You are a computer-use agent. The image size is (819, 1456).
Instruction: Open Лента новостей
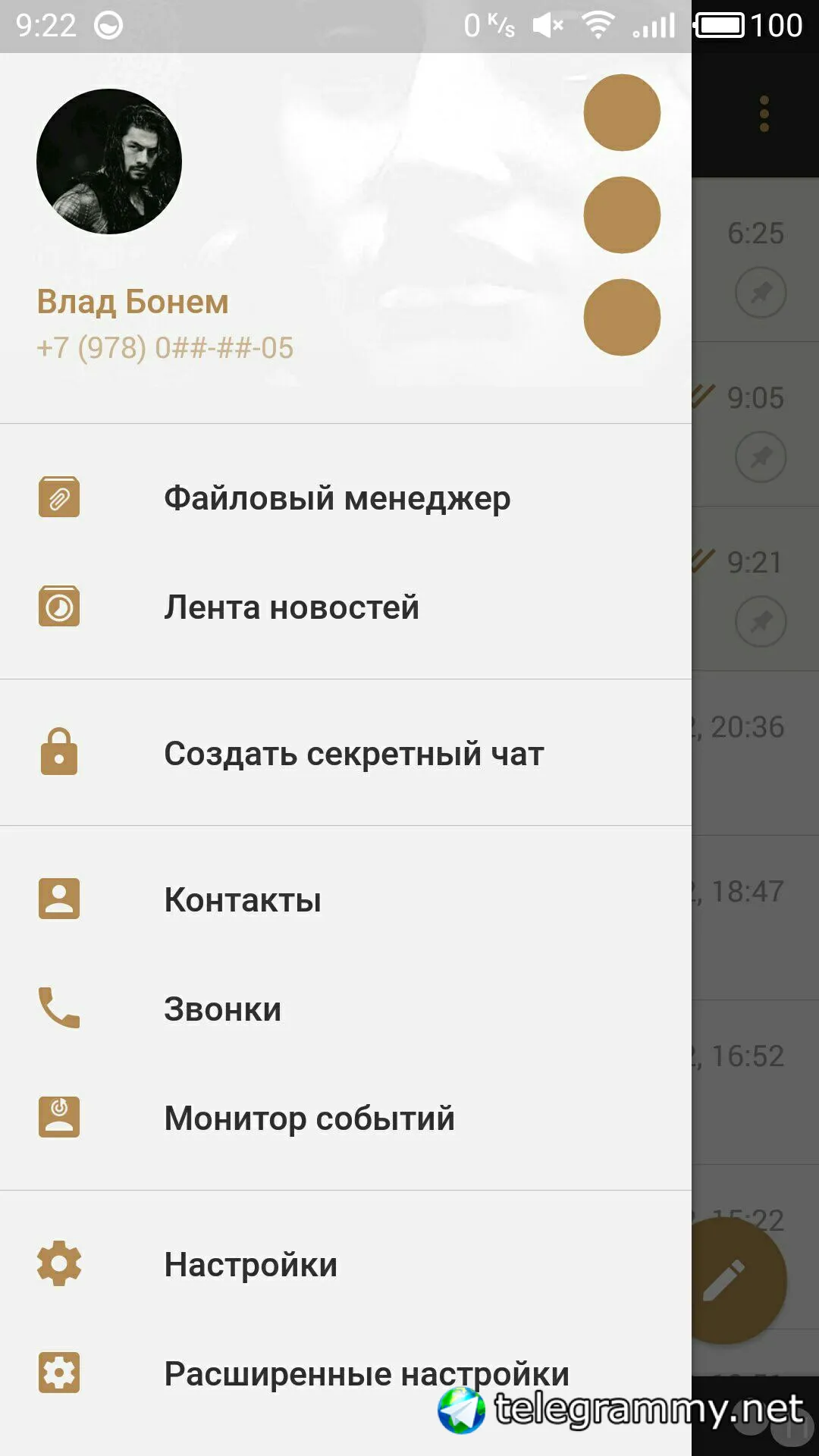tap(291, 607)
